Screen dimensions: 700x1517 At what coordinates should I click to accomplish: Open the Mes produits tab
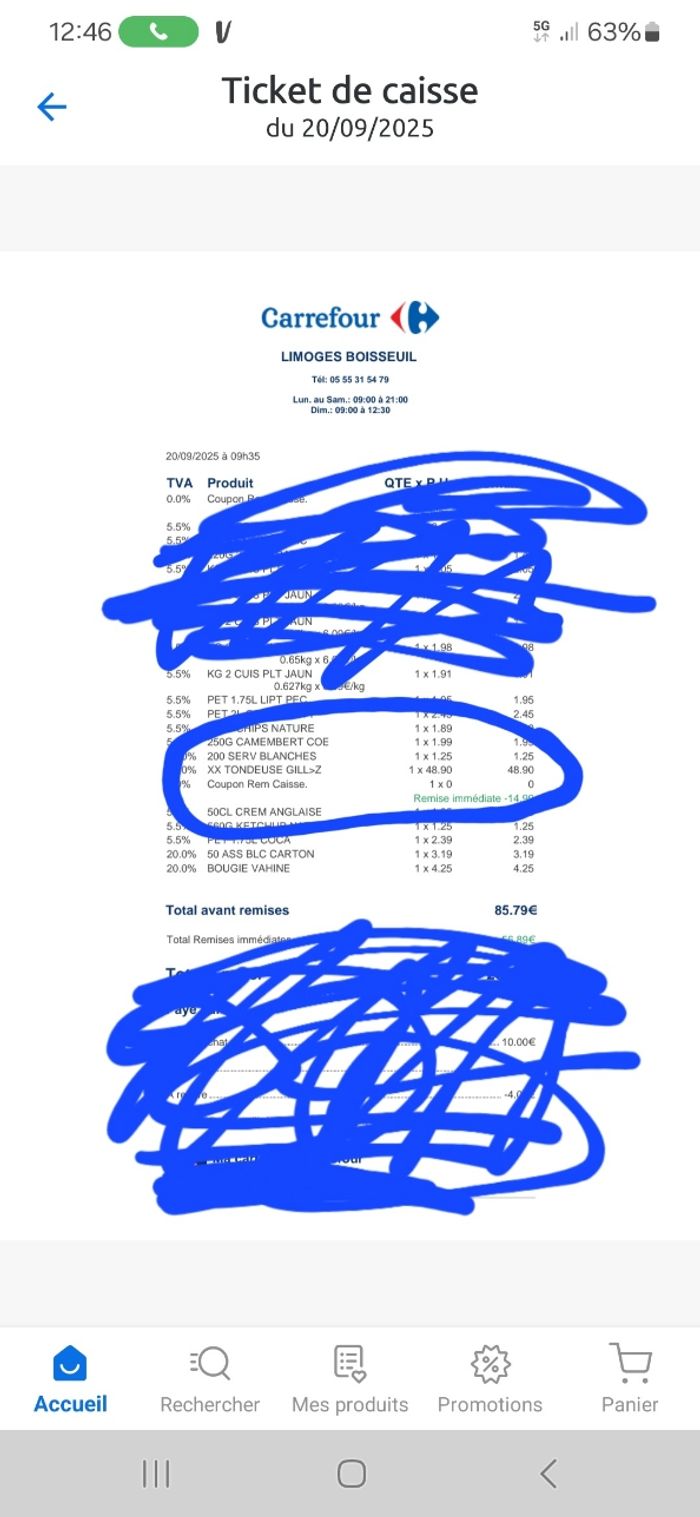[x=350, y=1379]
